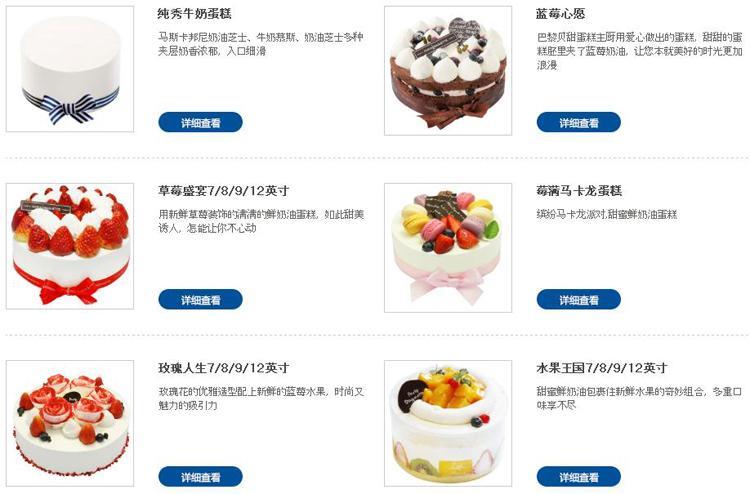View details for 草莓盛宴 cake
Viewport: 750px width, 494px height.
[x=200, y=300]
